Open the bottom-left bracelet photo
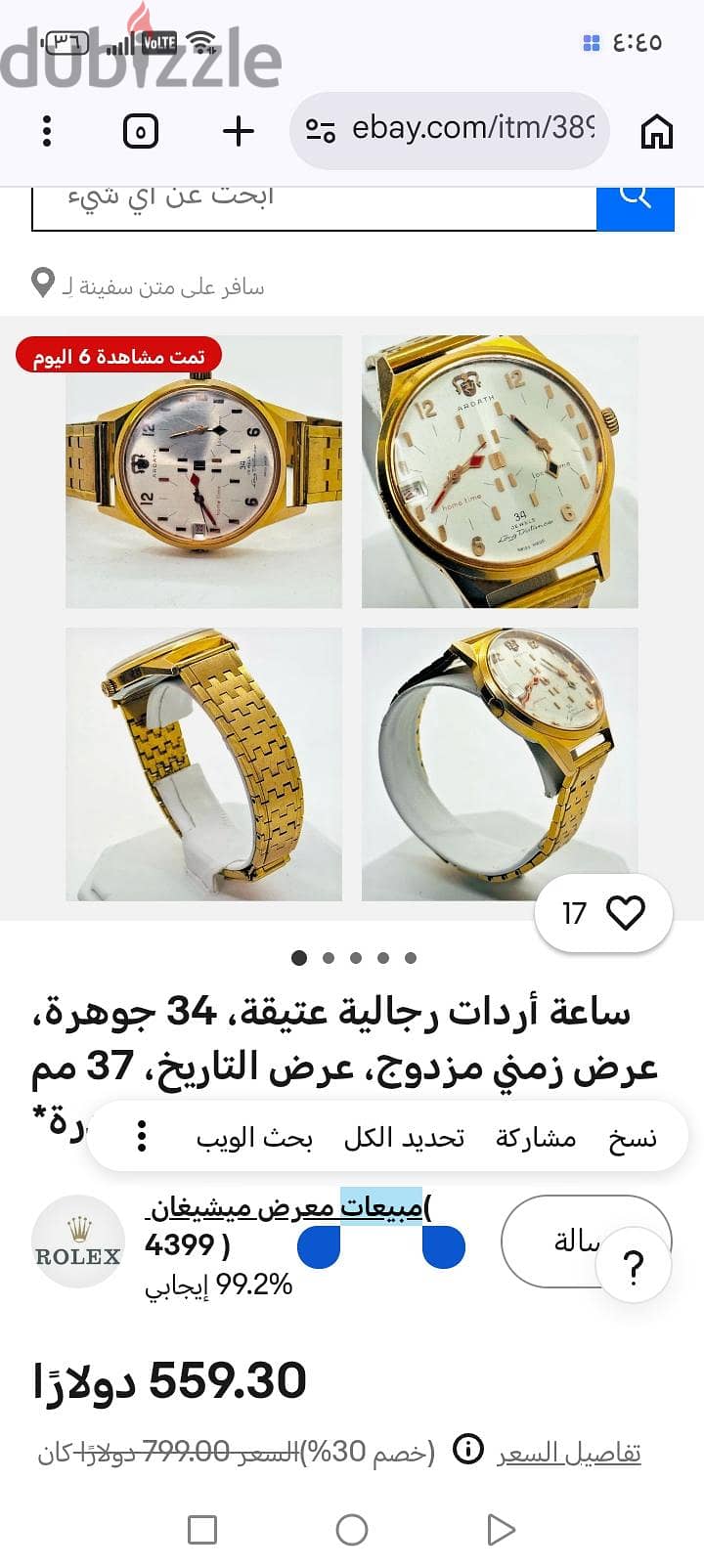This screenshot has width=704, height=1568. click(203, 763)
